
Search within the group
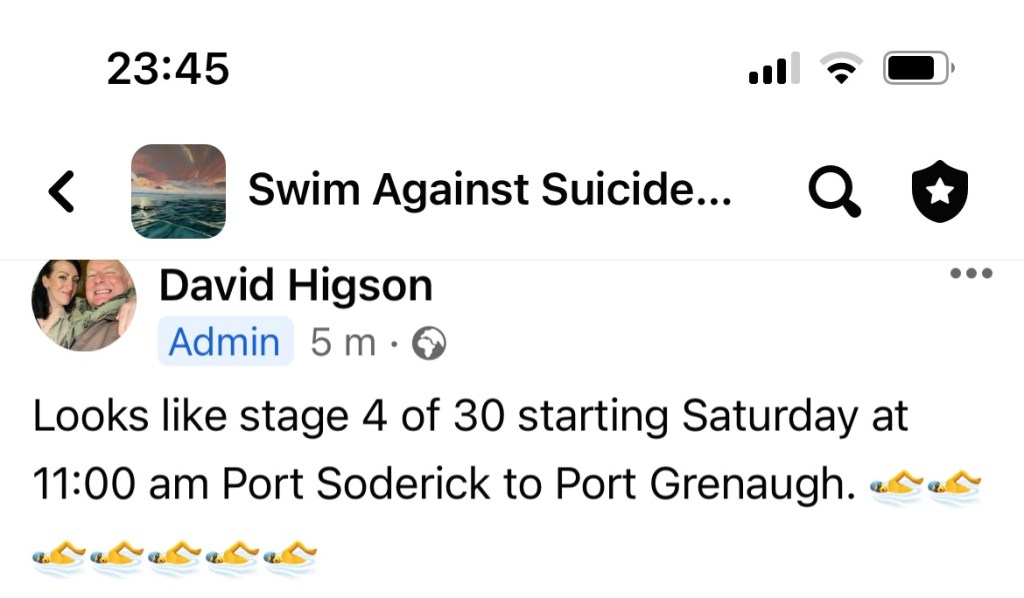click(x=834, y=191)
